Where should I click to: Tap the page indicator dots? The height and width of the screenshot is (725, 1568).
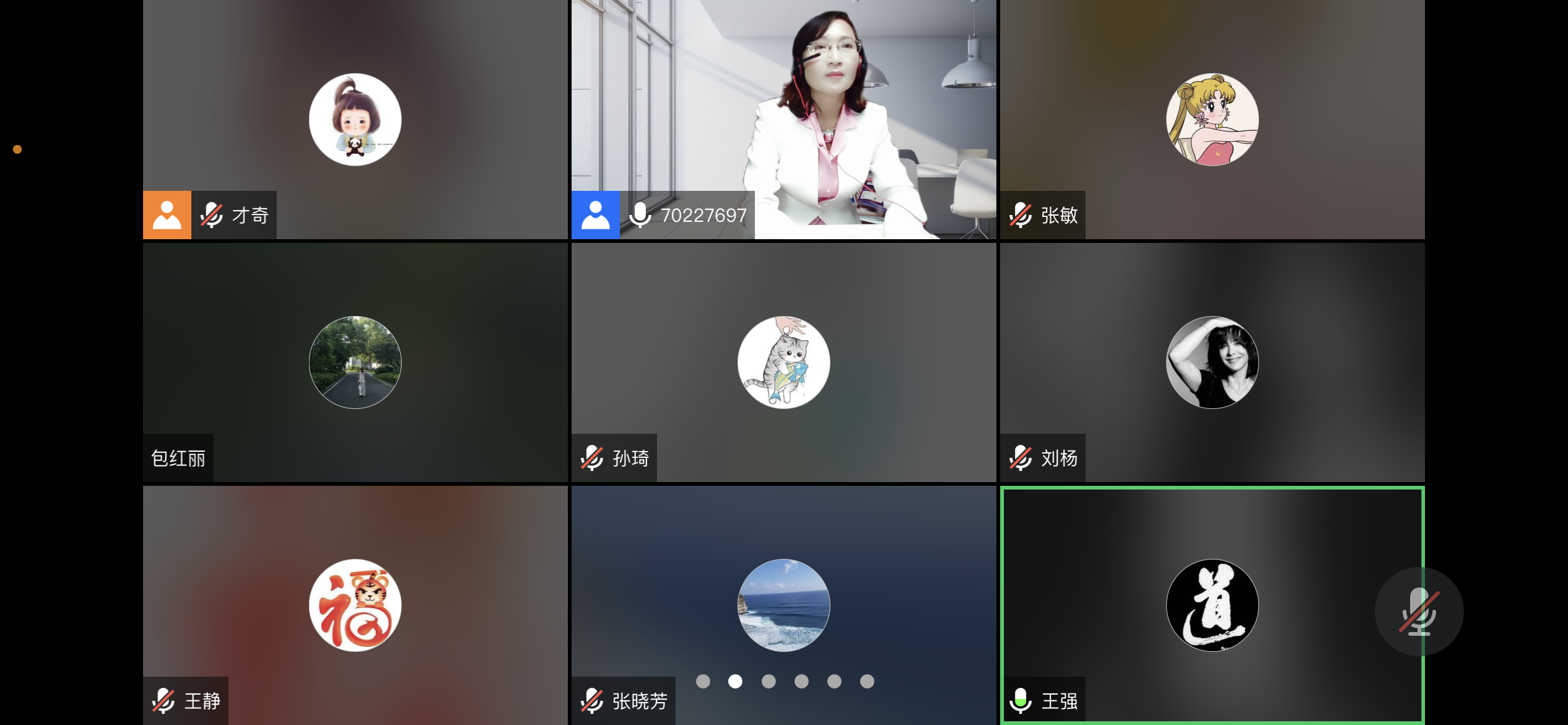(x=785, y=682)
